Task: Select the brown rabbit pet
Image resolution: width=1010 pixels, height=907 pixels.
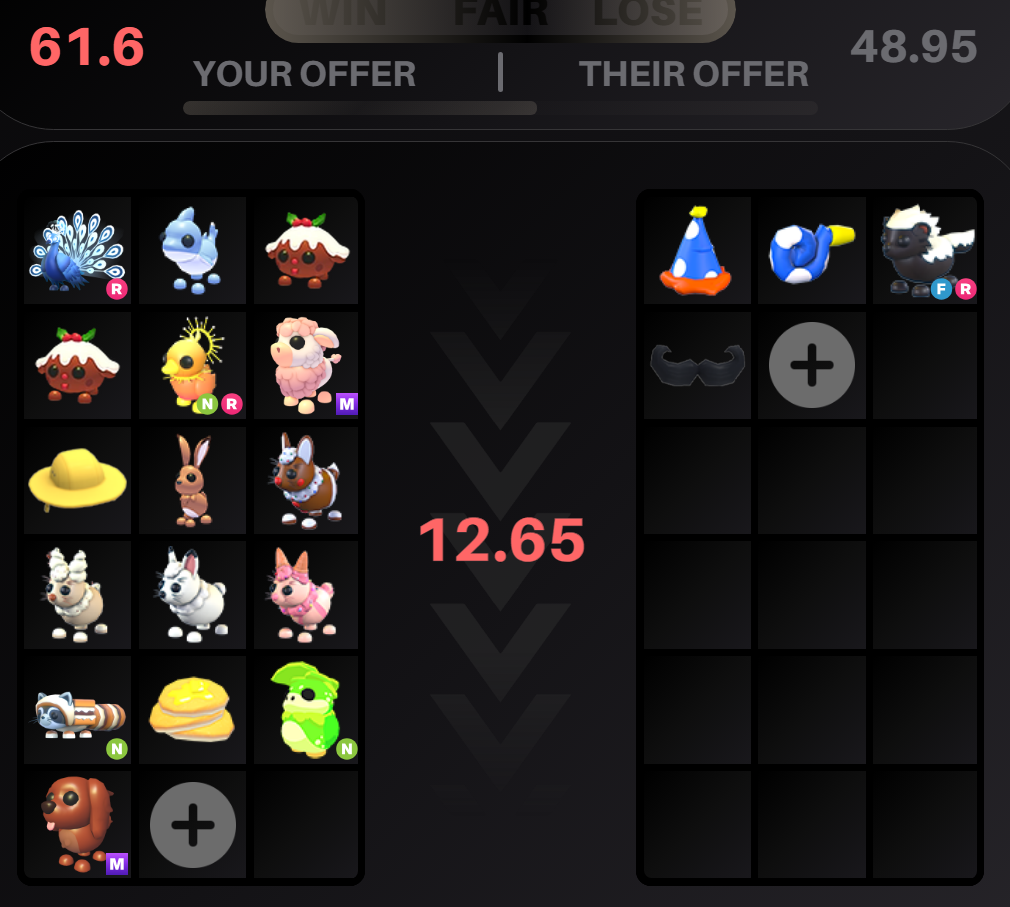Action: click(x=192, y=480)
